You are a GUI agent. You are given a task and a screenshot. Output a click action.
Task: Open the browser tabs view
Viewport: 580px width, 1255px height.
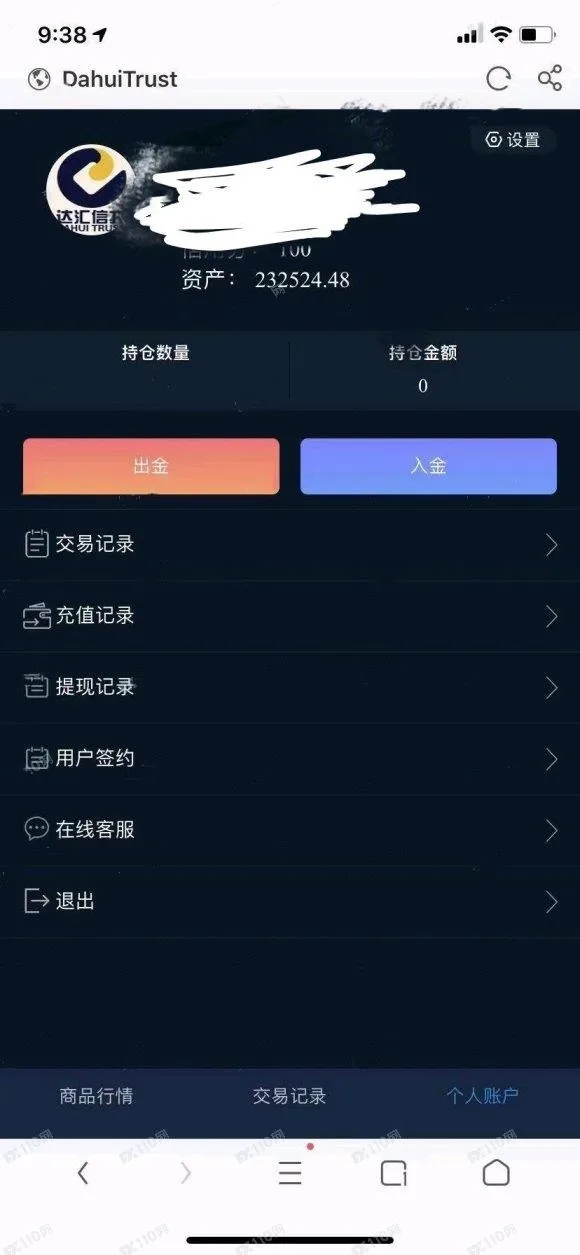(x=394, y=1174)
